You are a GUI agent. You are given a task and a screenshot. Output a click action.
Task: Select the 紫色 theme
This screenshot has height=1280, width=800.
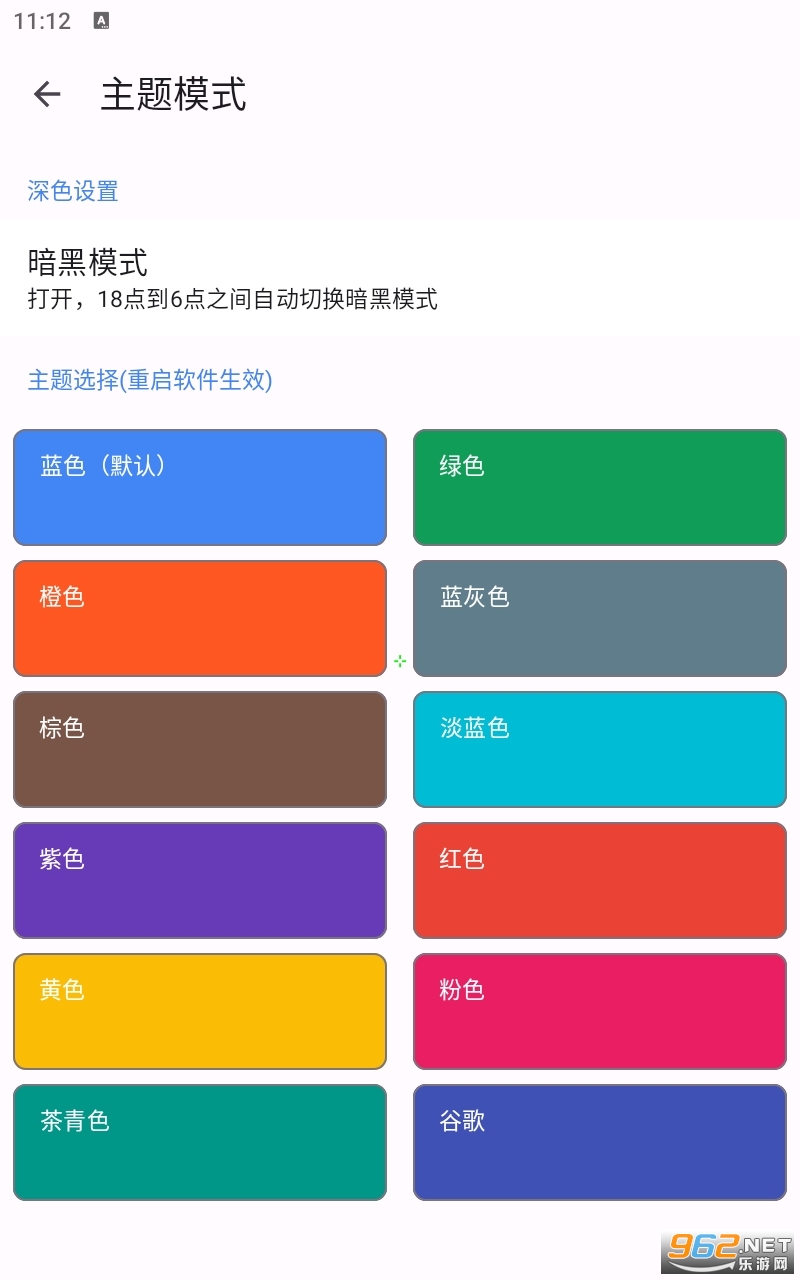click(x=200, y=880)
